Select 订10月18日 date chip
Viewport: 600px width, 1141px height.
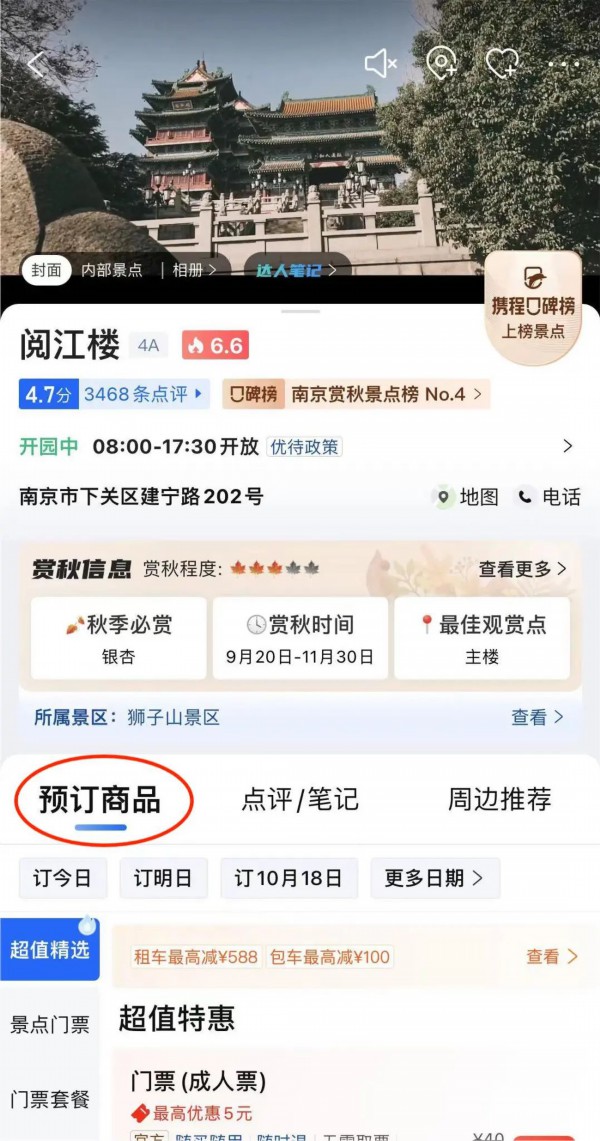[288, 878]
